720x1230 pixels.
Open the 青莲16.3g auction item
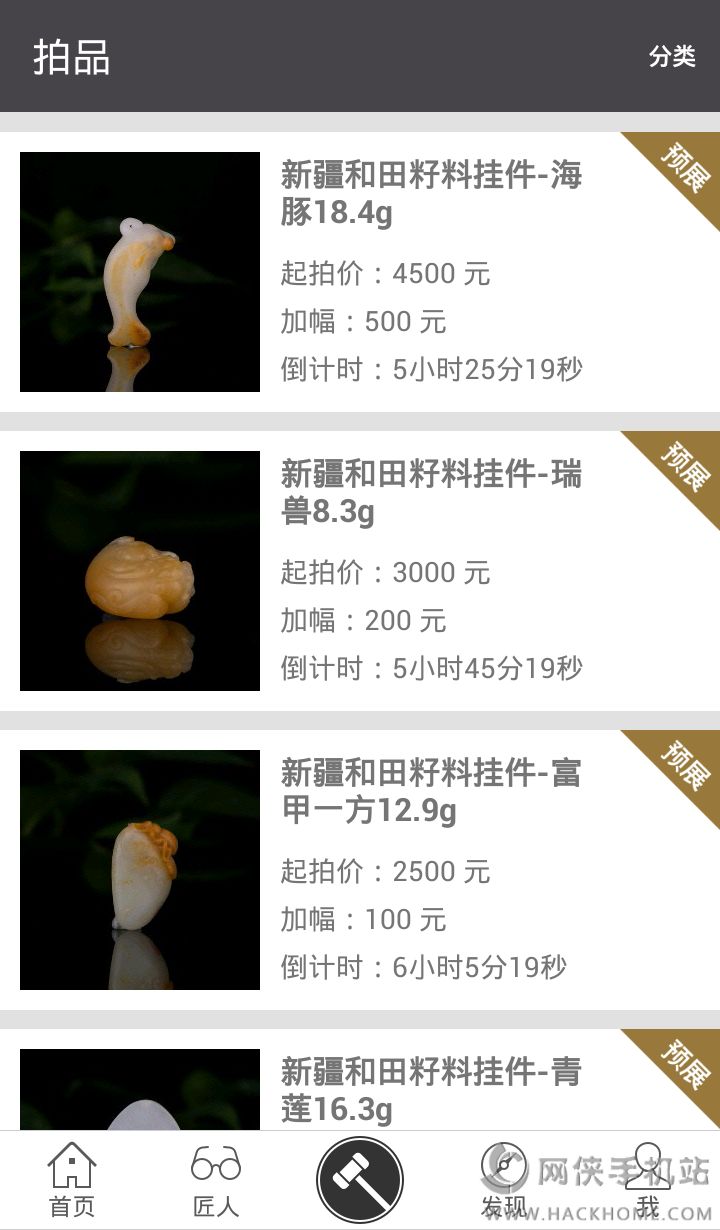pos(430,1090)
